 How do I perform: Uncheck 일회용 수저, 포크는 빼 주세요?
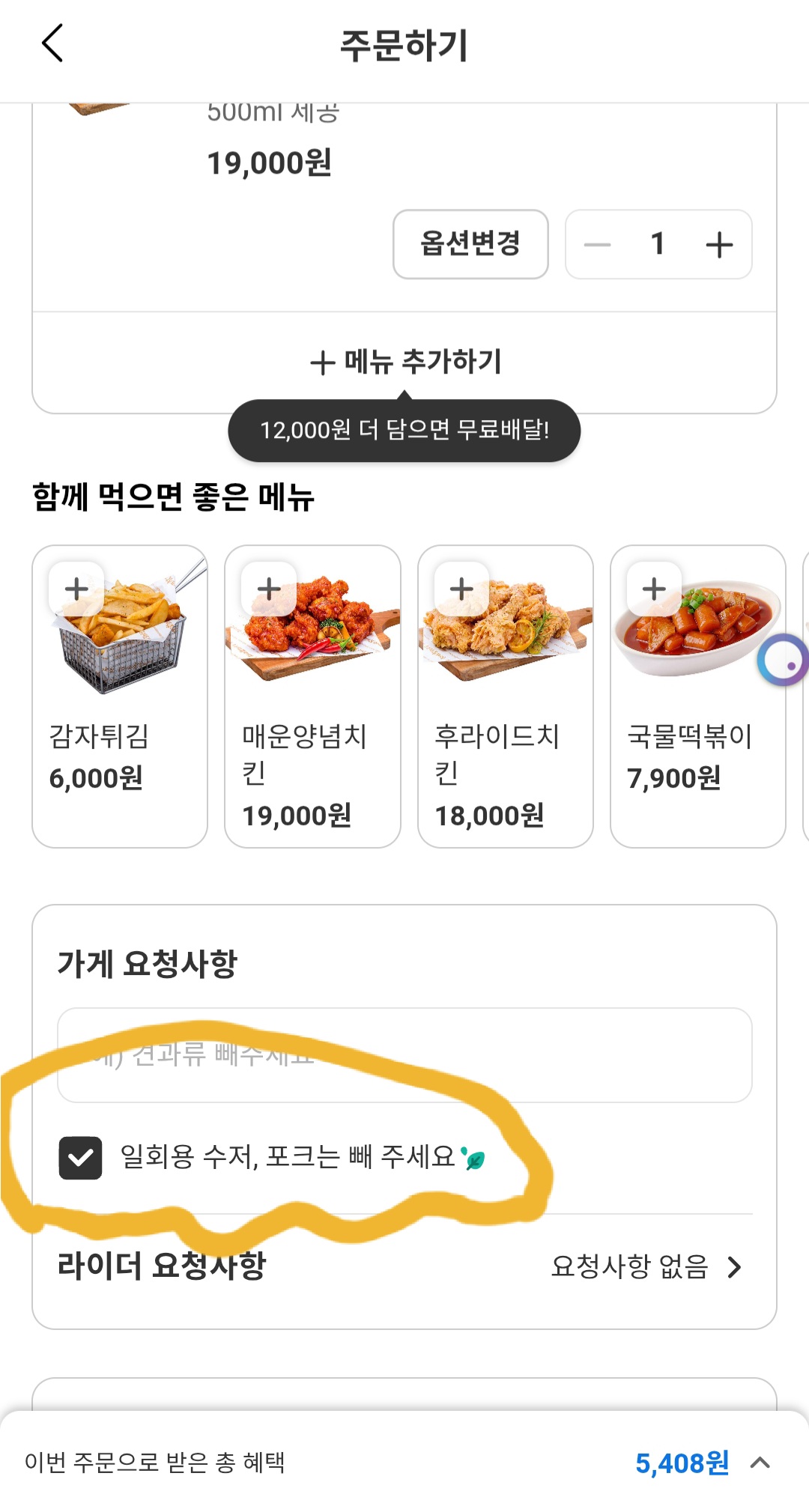click(x=81, y=1158)
